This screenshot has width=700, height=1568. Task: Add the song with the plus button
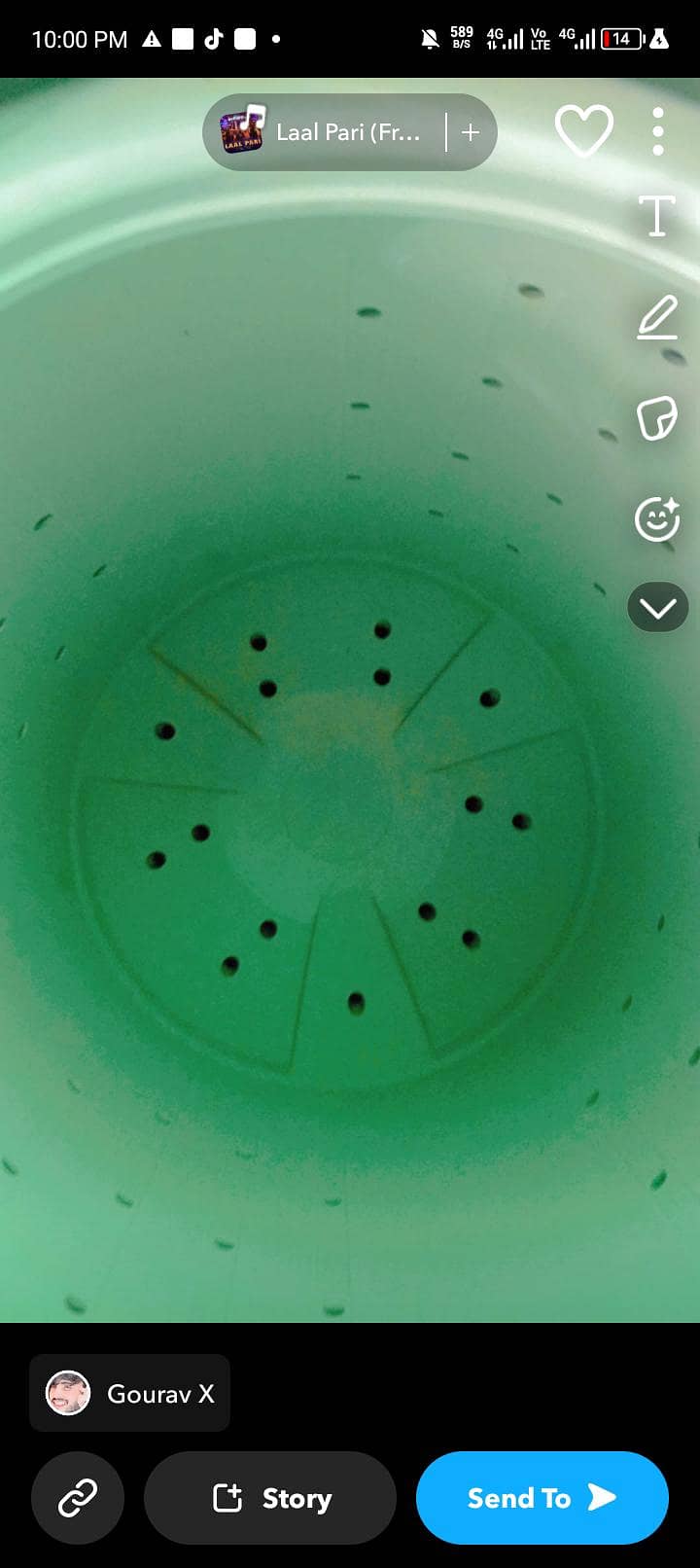point(471,132)
